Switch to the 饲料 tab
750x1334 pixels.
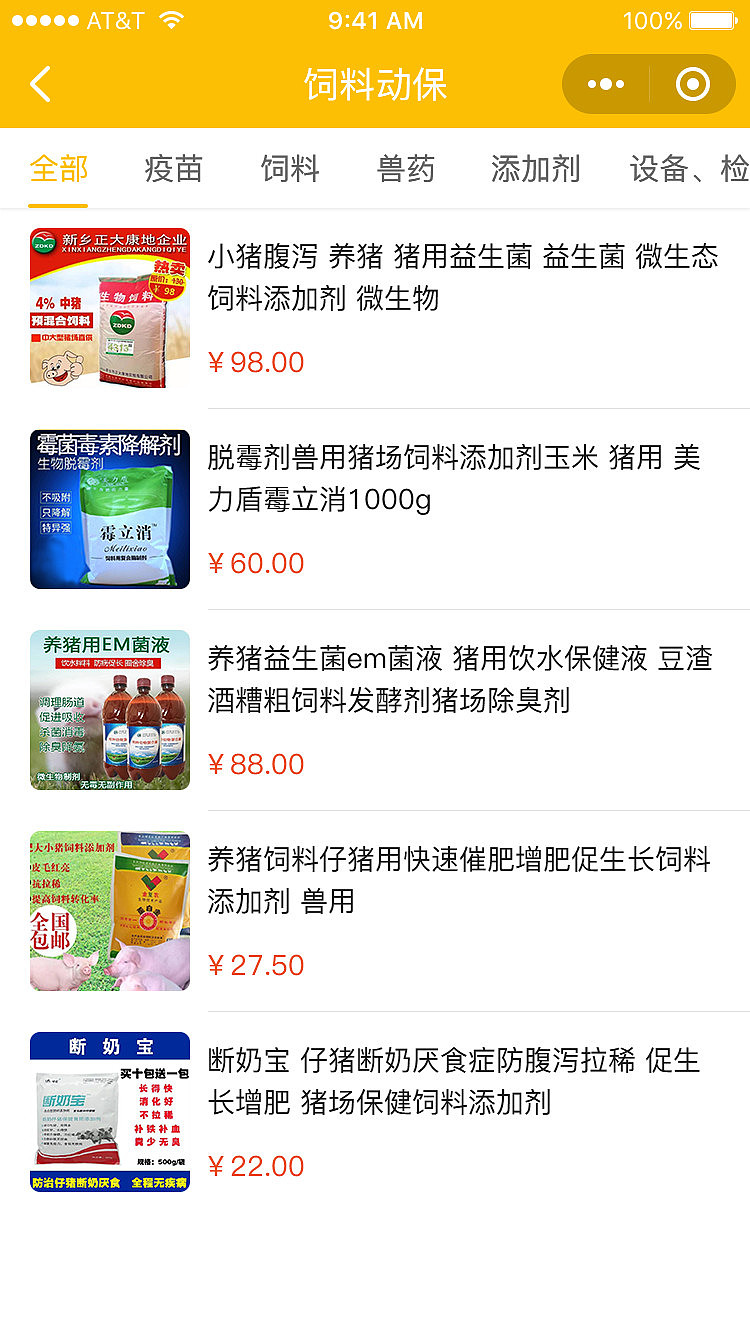[290, 169]
